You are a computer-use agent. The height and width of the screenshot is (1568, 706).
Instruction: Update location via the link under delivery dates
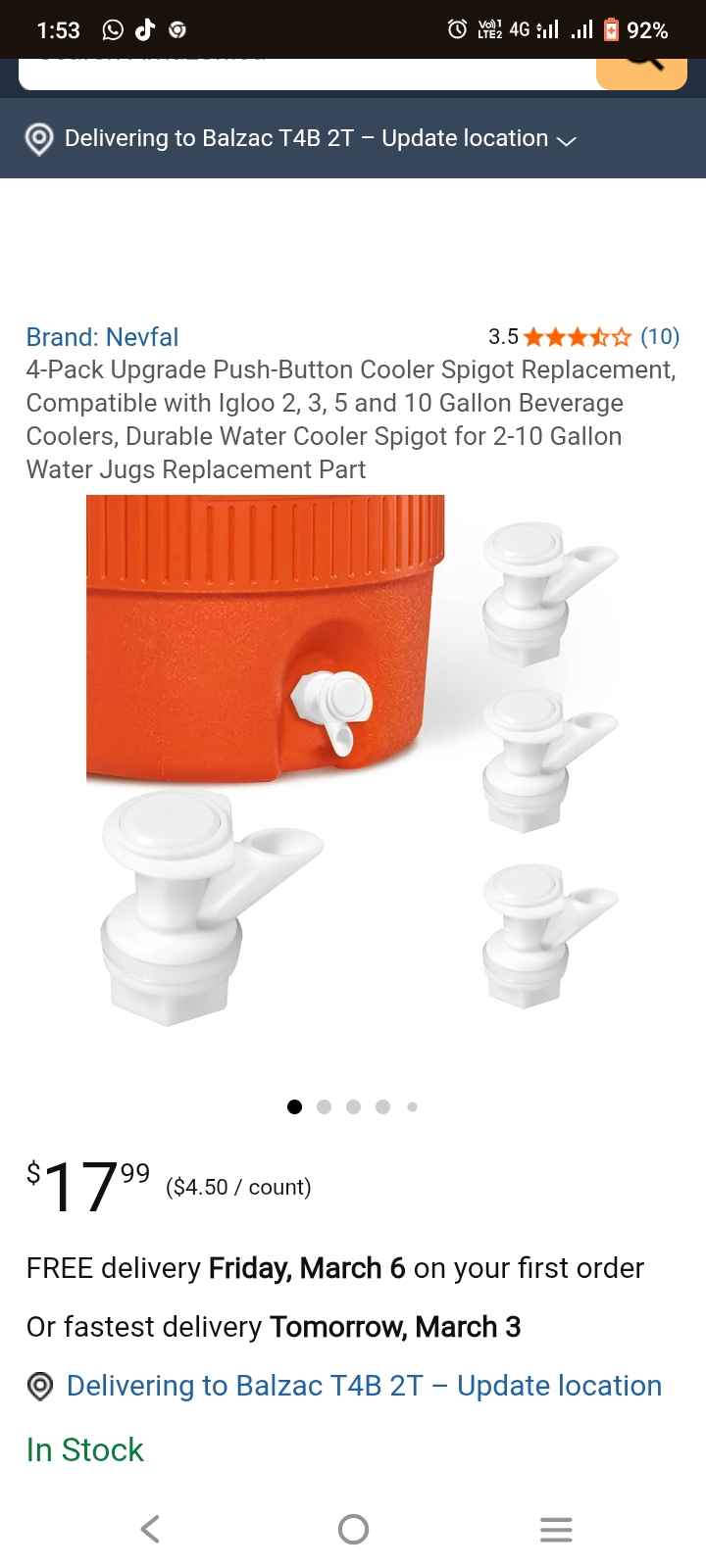(363, 1386)
